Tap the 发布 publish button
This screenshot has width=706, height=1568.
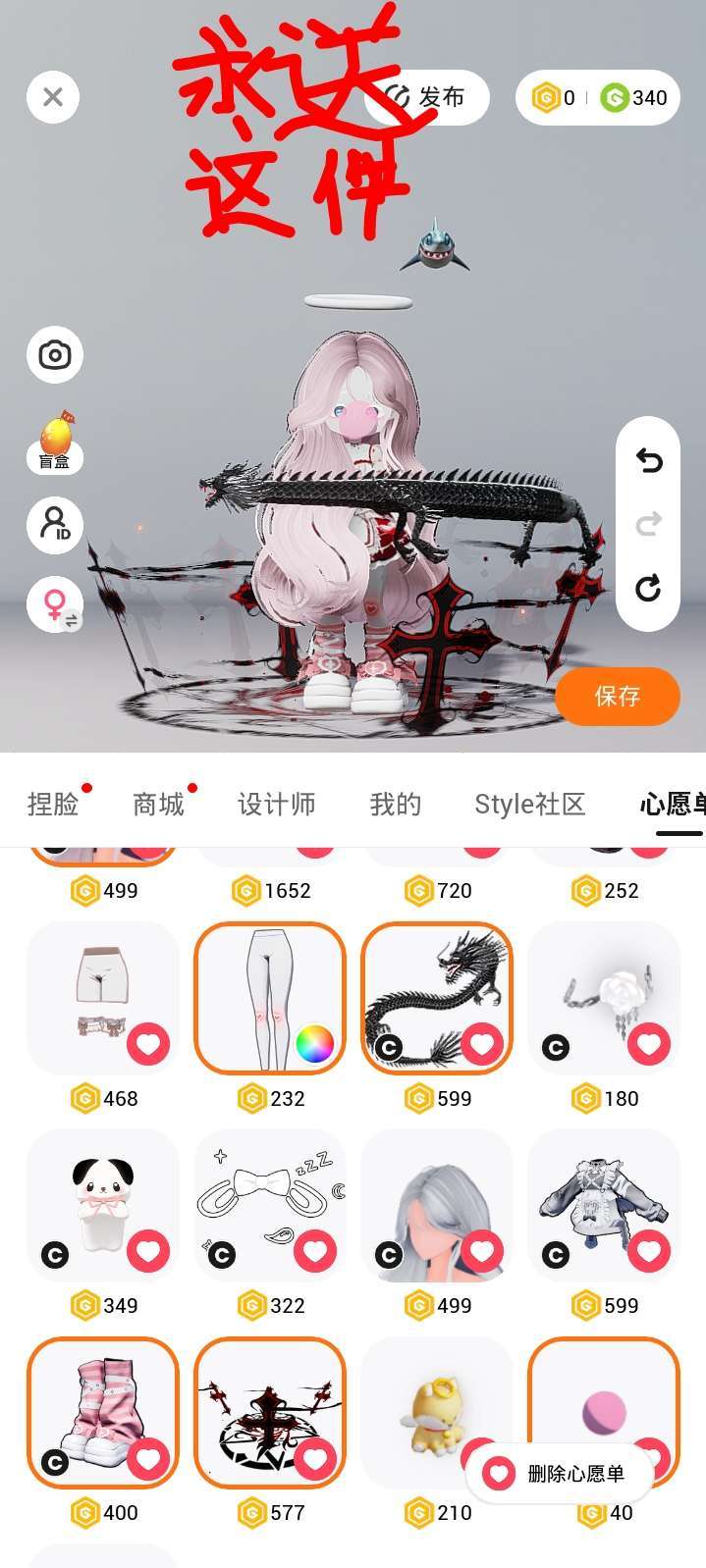(x=429, y=97)
